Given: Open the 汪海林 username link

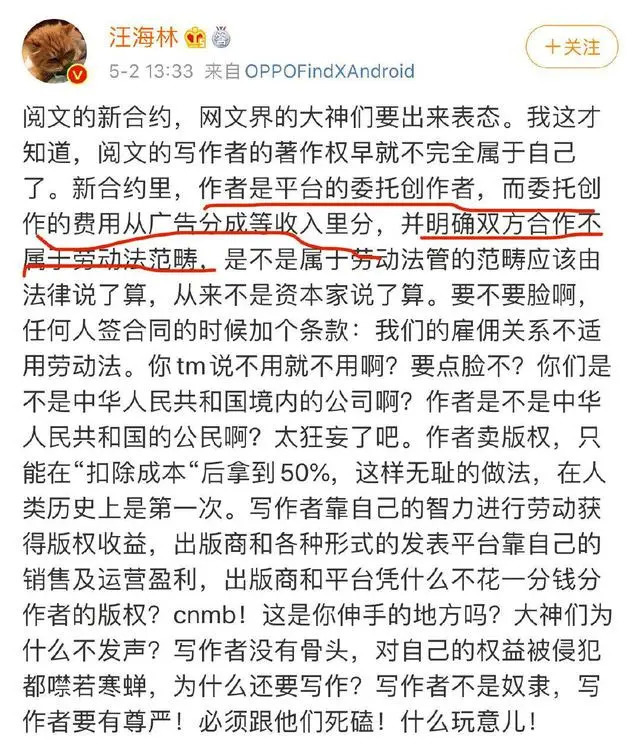Looking at the screenshot, I should pyautogui.click(x=141, y=38).
